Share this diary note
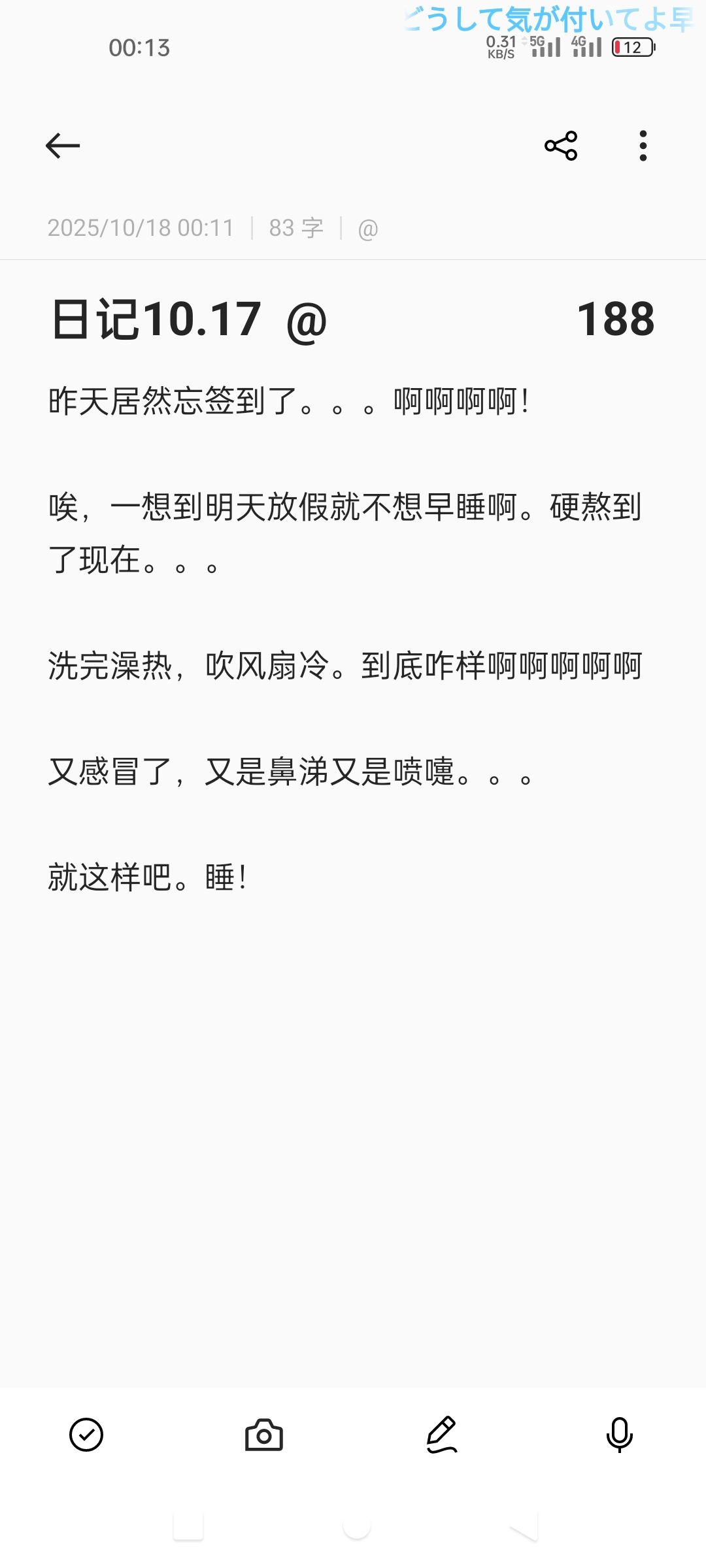The width and height of the screenshot is (706, 1568). (561, 145)
